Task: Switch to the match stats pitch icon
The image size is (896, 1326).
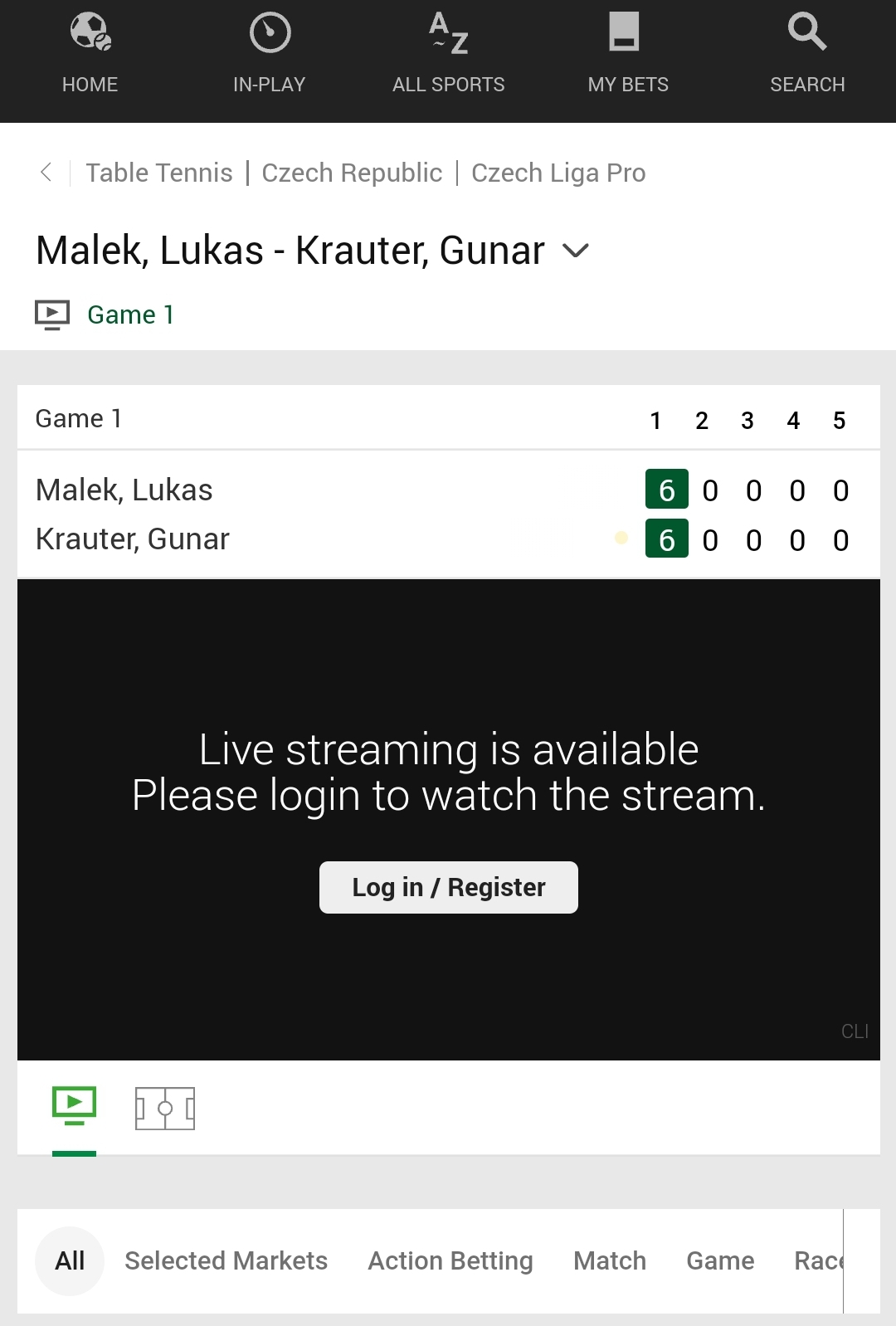Action: coord(163,1108)
